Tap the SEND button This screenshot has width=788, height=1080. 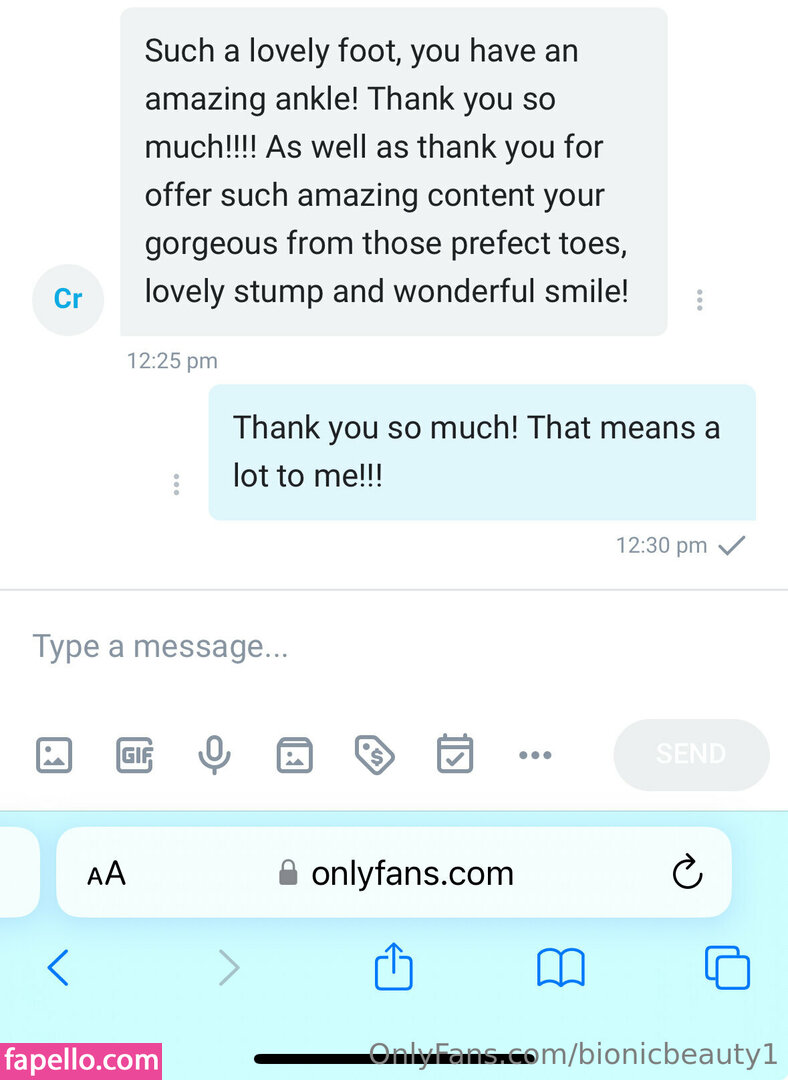click(691, 755)
